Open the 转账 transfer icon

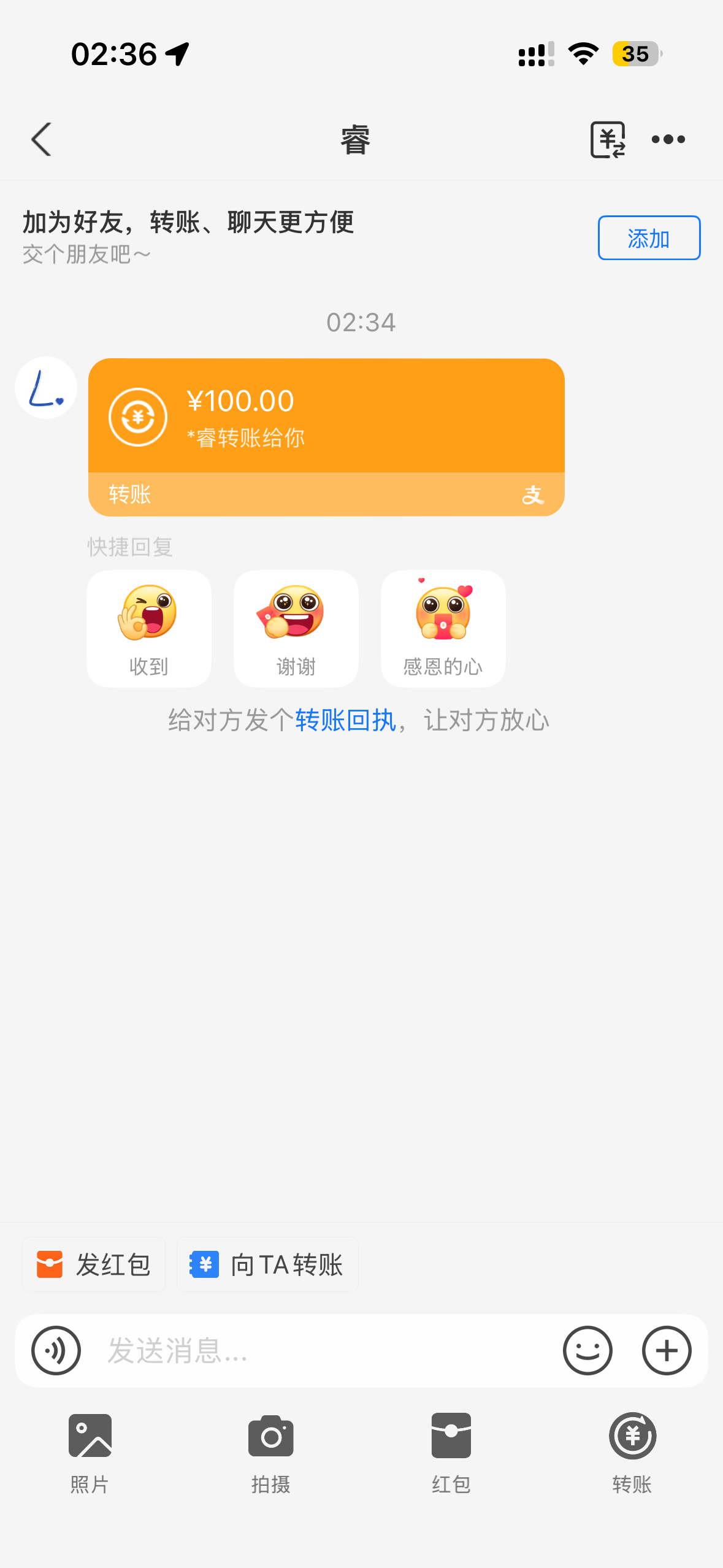coord(632,1435)
